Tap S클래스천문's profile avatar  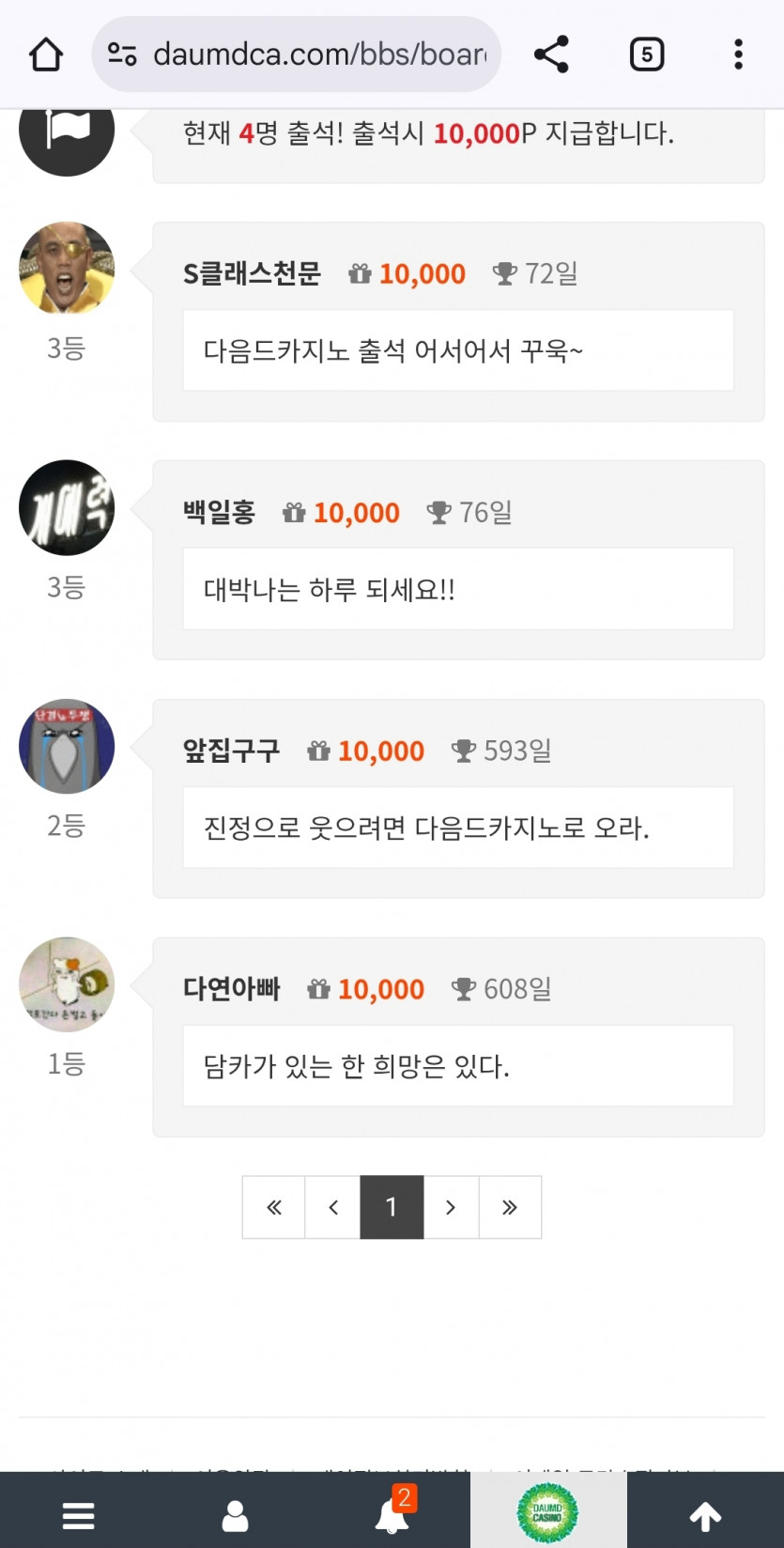(x=66, y=269)
